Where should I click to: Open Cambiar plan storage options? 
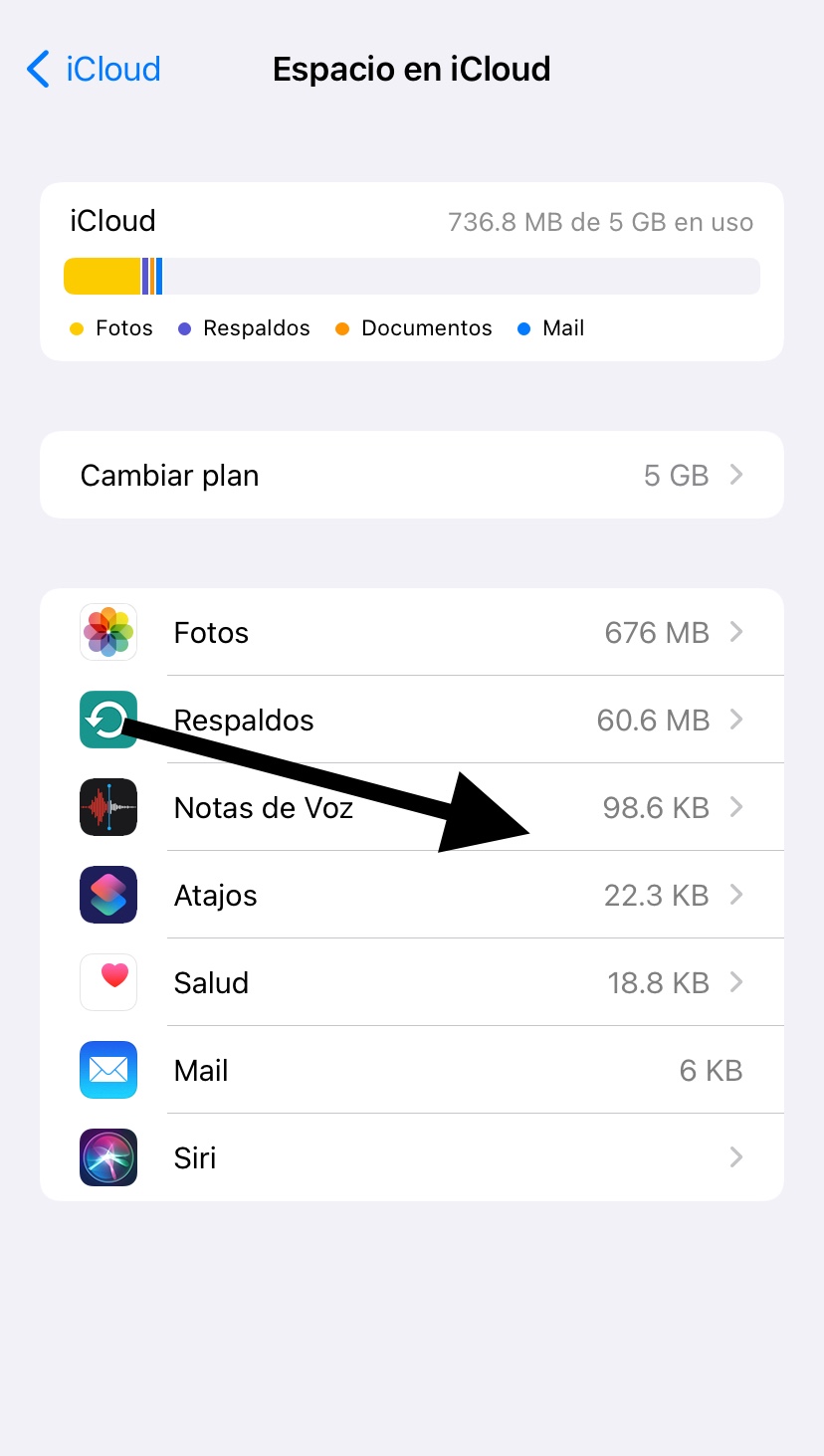tap(411, 476)
